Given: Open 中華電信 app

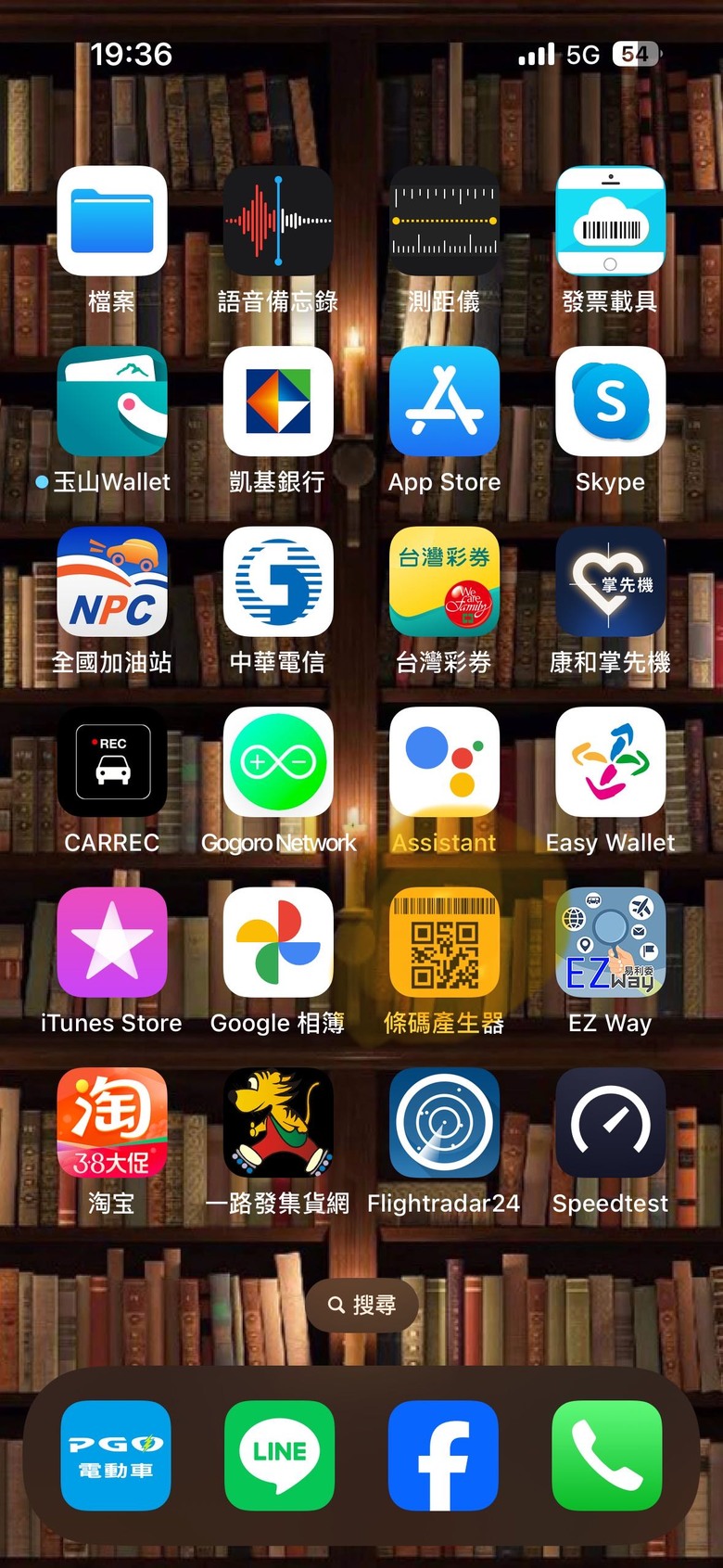Looking at the screenshot, I should pyautogui.click(x=278, y=581).
